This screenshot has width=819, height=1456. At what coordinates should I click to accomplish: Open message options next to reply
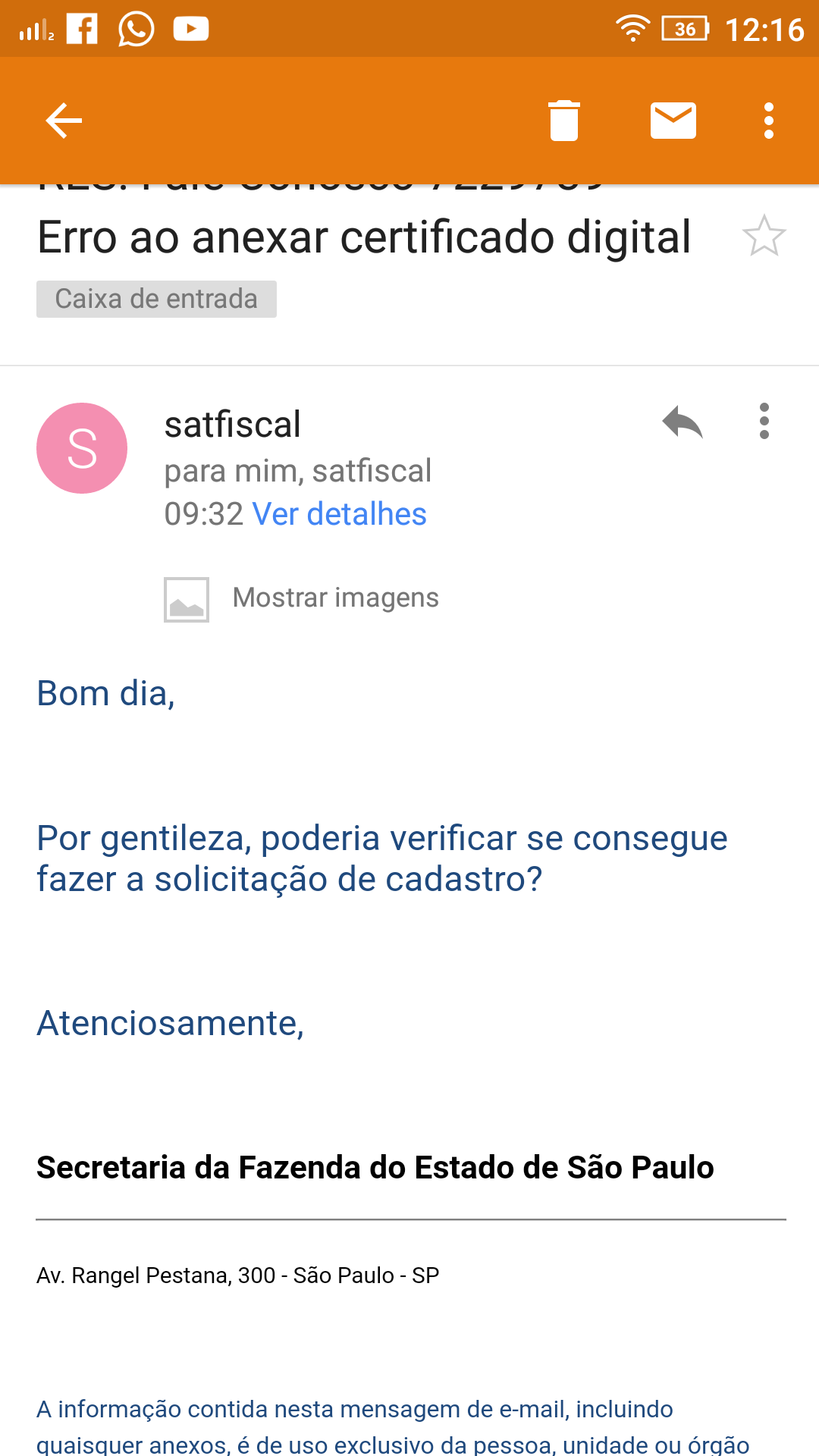click(x=764, y=421)
